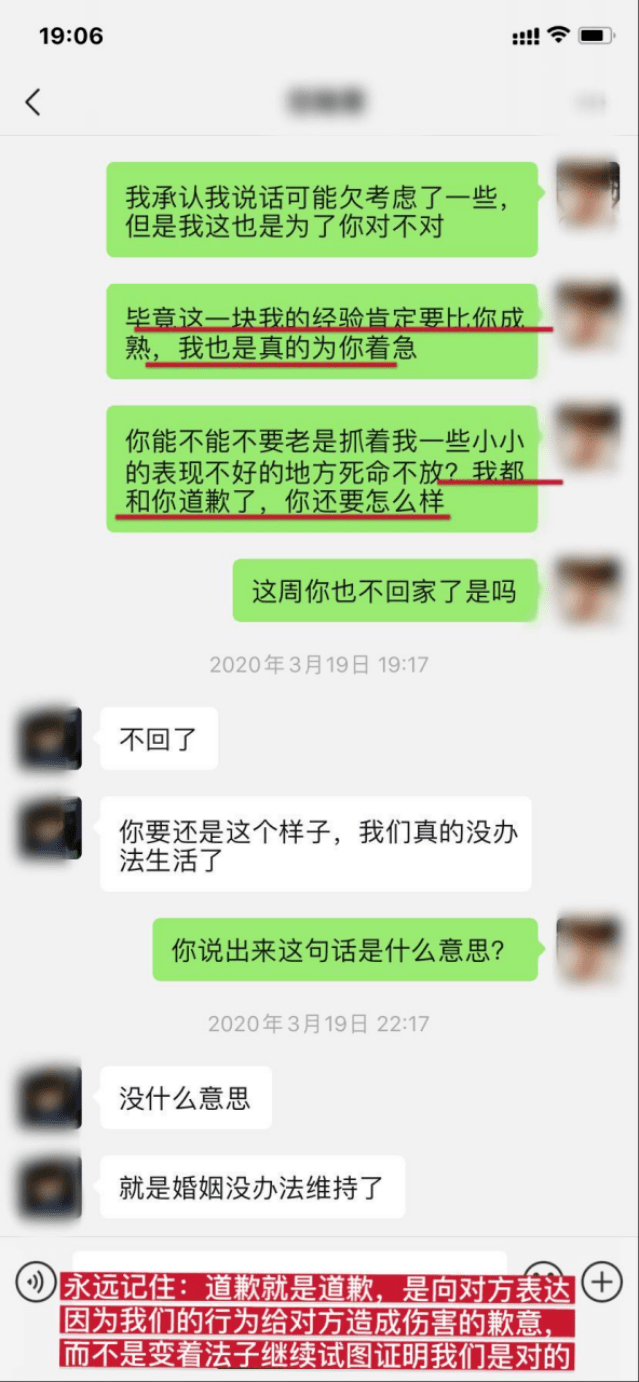Screen dimensions: 639x1382
Task: Go back to the chat list
Action: (33, 101)
